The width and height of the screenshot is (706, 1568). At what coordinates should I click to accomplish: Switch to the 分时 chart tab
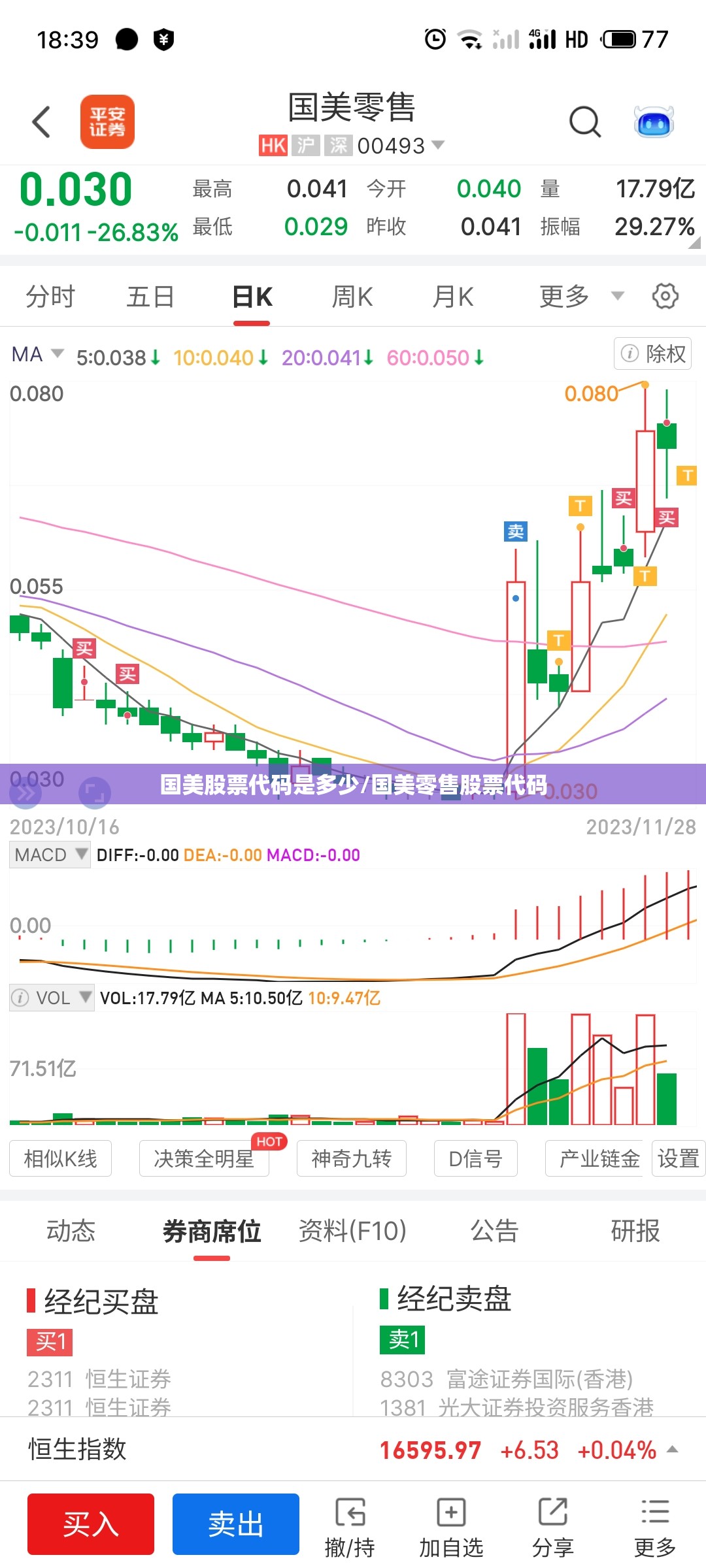coord(50,297)
